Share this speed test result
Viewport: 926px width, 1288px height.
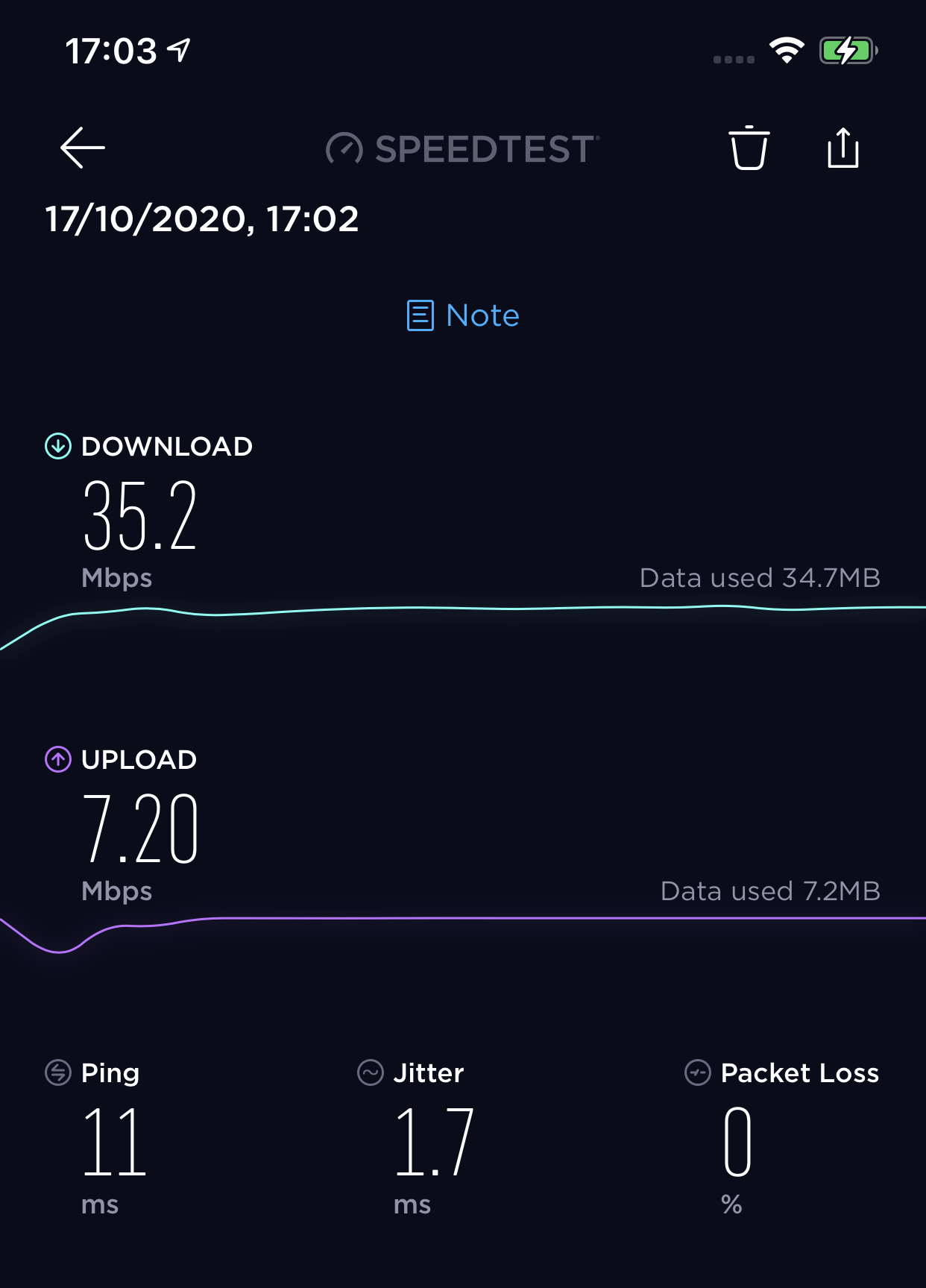pyautogui.click(x=843, y=148)
